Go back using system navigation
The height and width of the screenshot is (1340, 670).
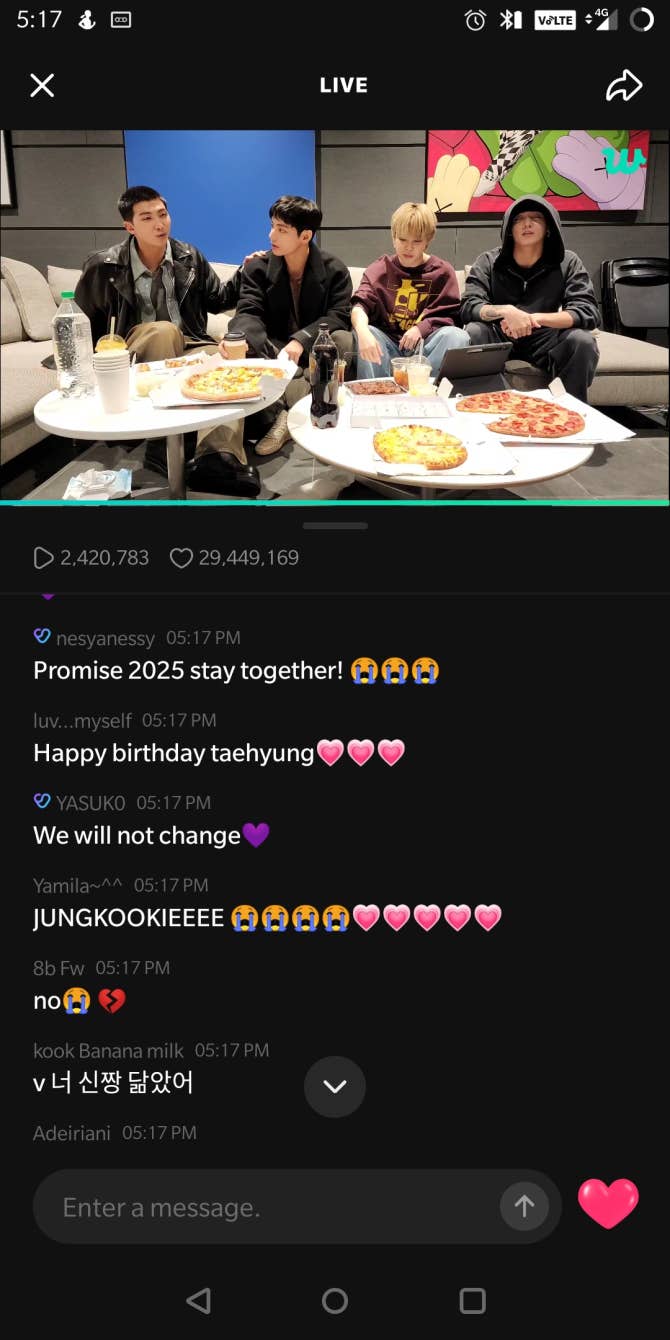click(x=198, y=1300)
